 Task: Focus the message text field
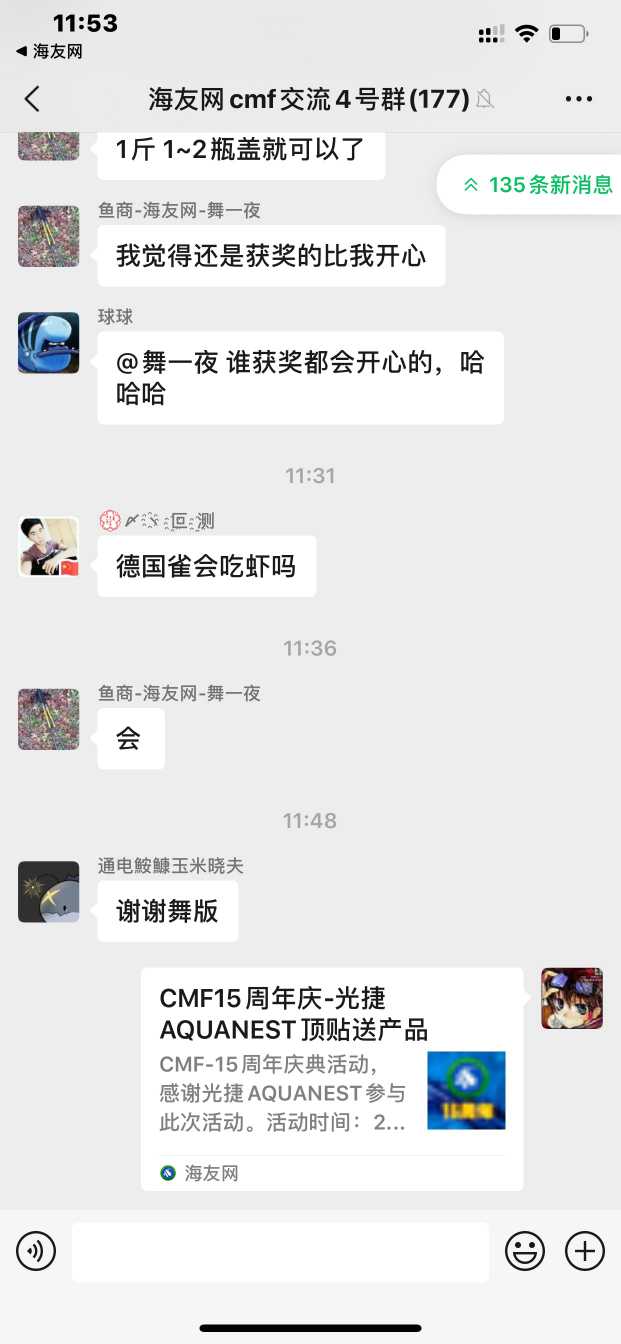280,1251
